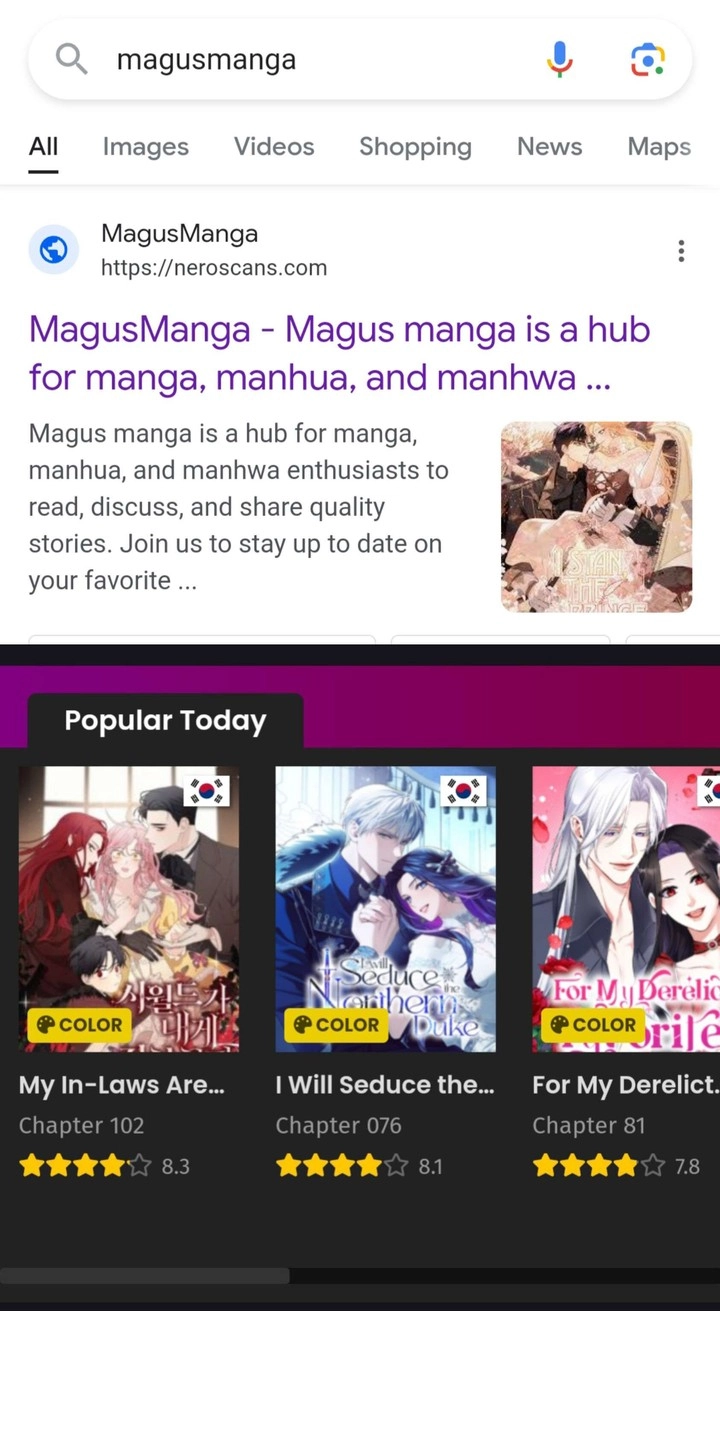Switch to the Videos tab

(x=274, y=147)
